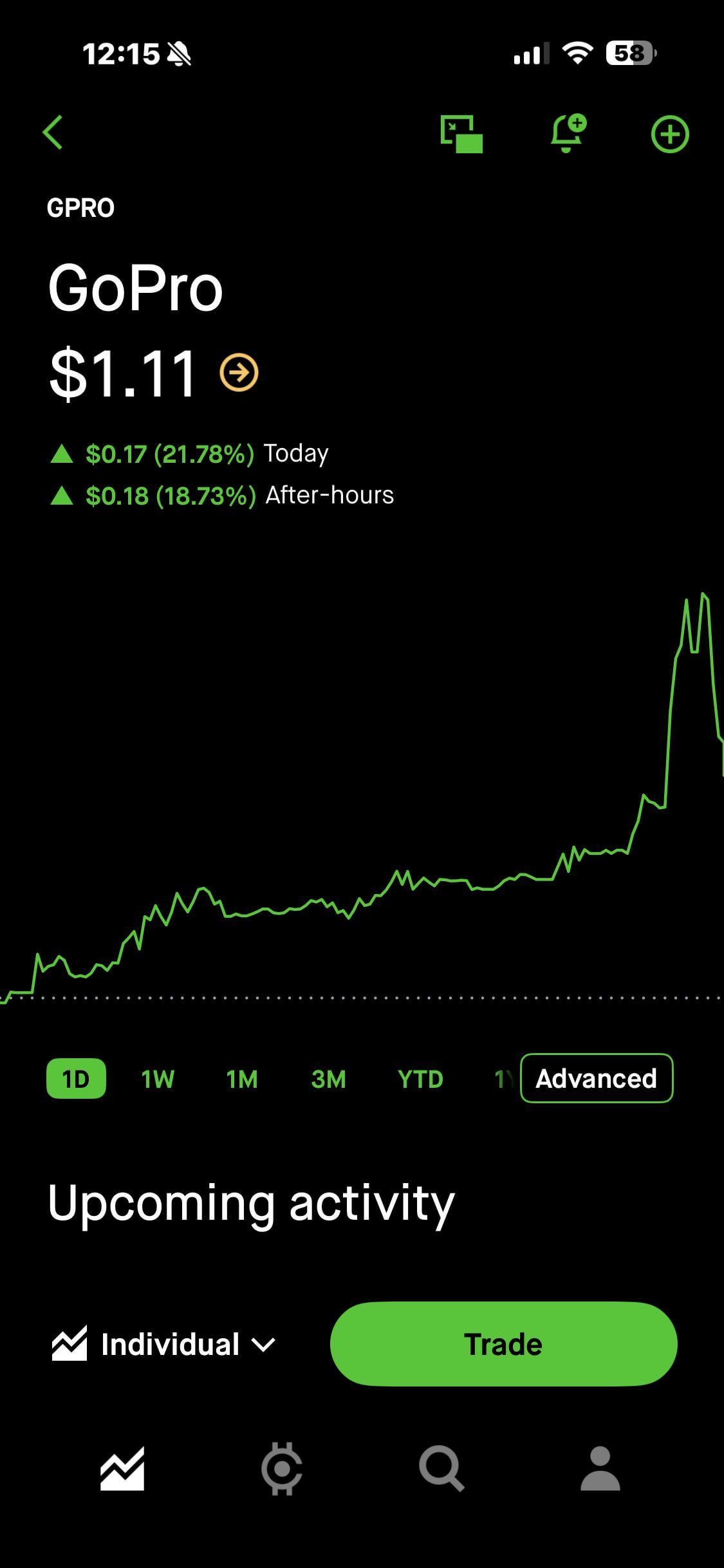Viewport: 724px width, 1568px height.
Task: Open the Advanced chart
Action: [x=596, y=1078]
